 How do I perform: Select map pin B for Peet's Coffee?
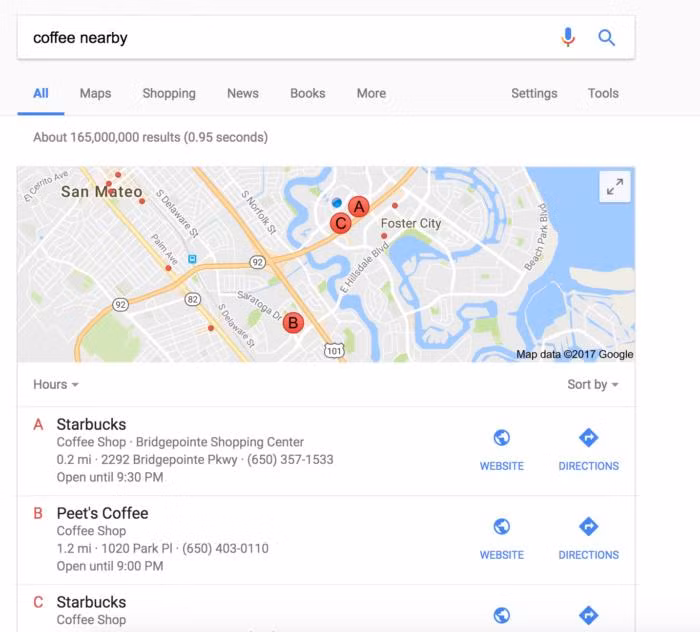coord(293,322)
